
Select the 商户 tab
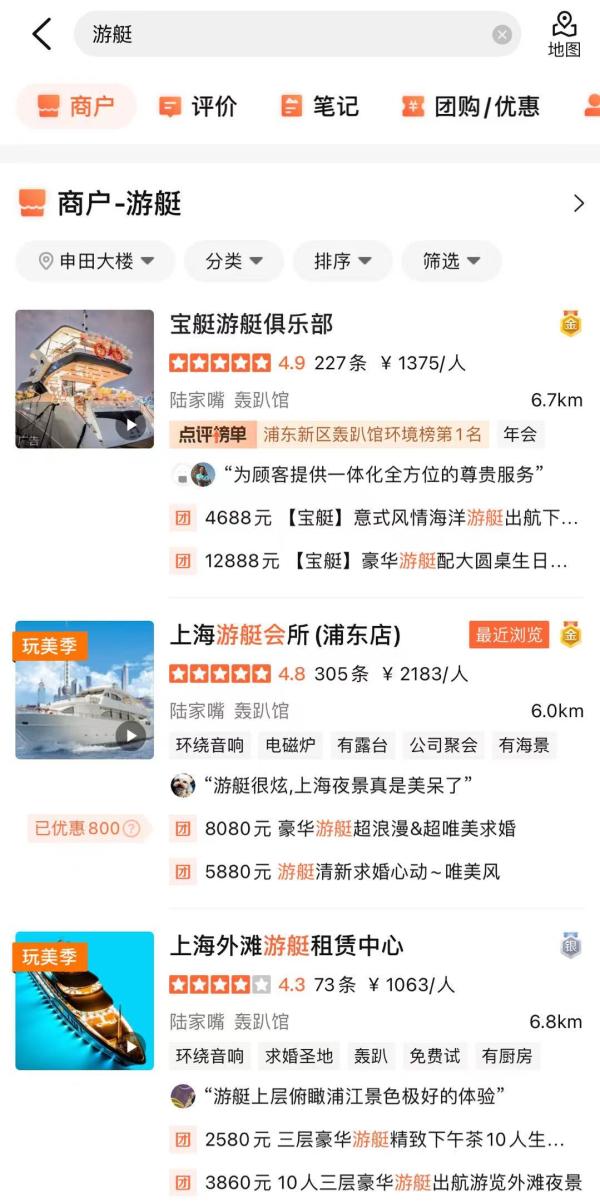(76, 106)
